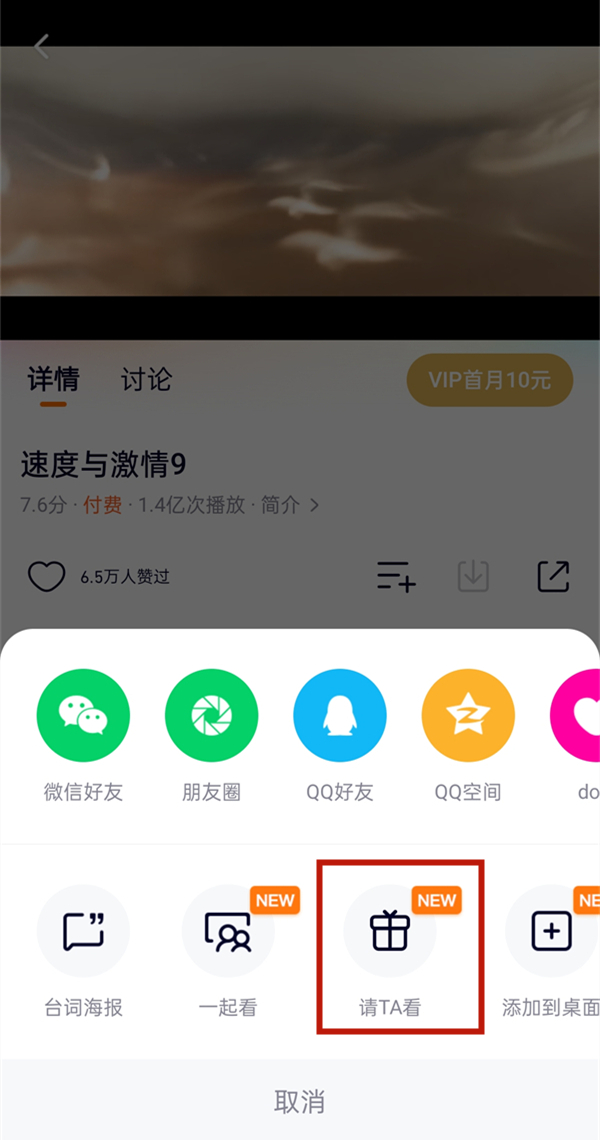Image resolution: width=600 pixels, height=1140 pixels.
Task: Share to QQ好友
Action: (339, 716)
